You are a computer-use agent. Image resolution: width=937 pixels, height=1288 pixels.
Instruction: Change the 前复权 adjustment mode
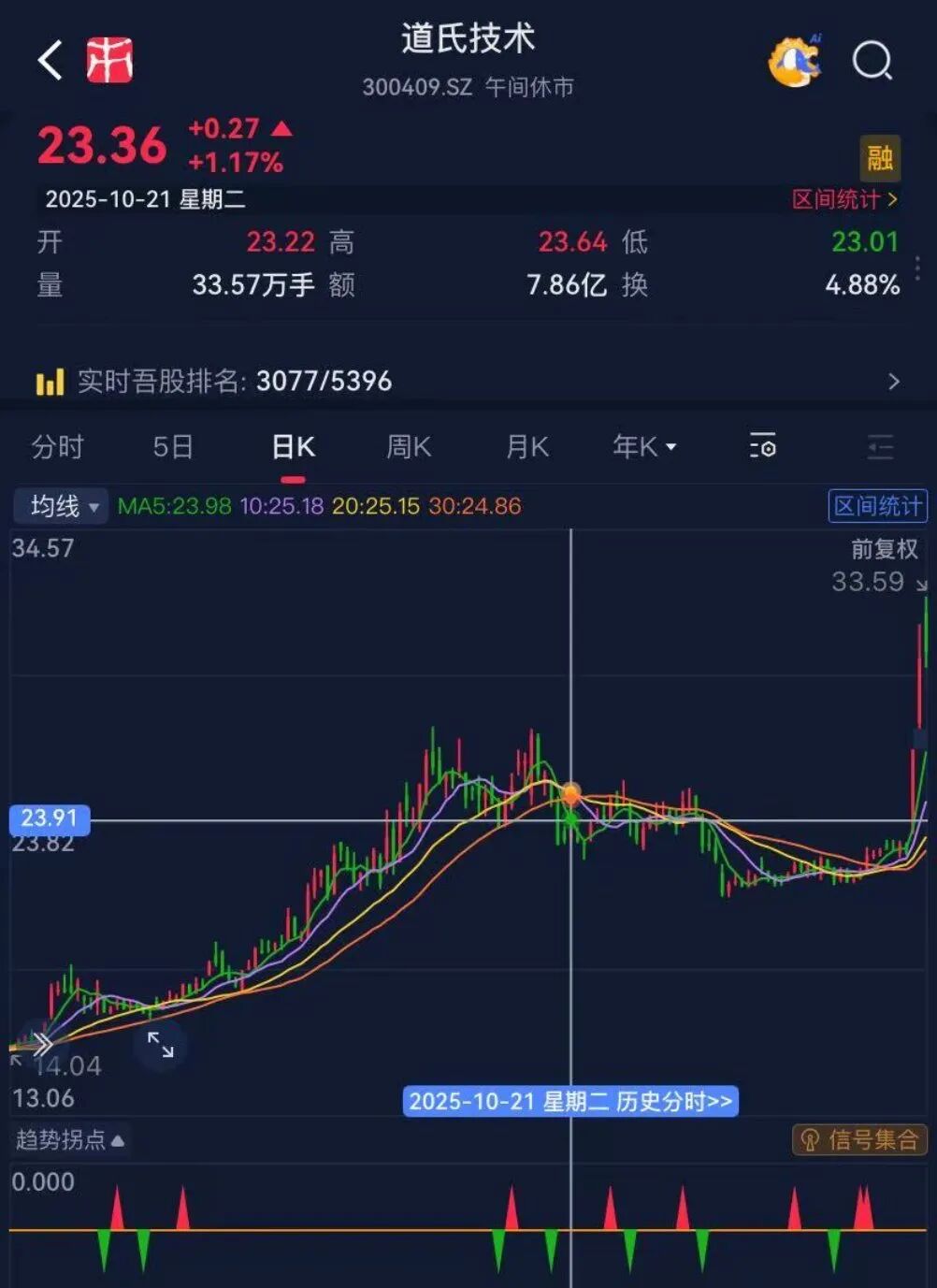pyautogui.click(x=884, y=549)
